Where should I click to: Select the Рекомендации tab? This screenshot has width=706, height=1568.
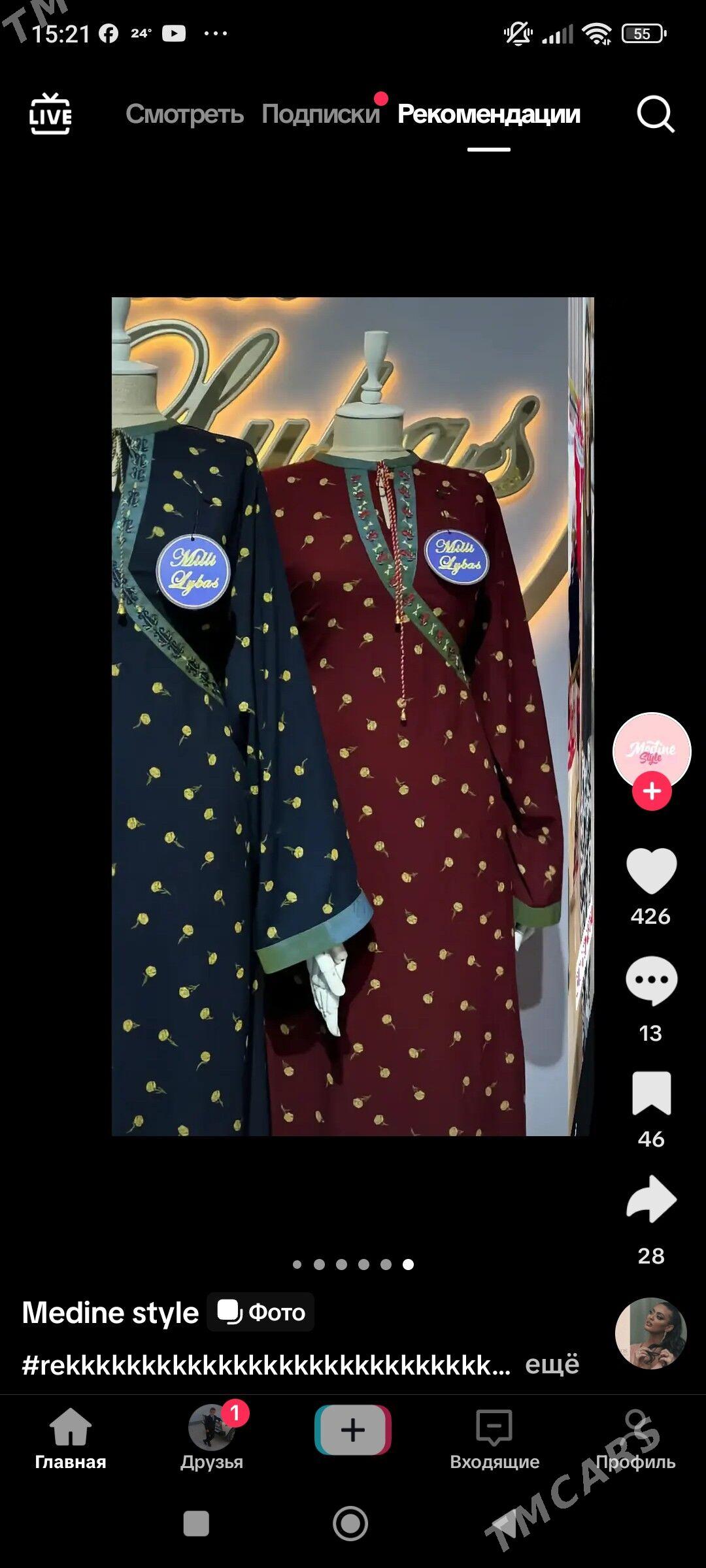[x=488, y=114]
